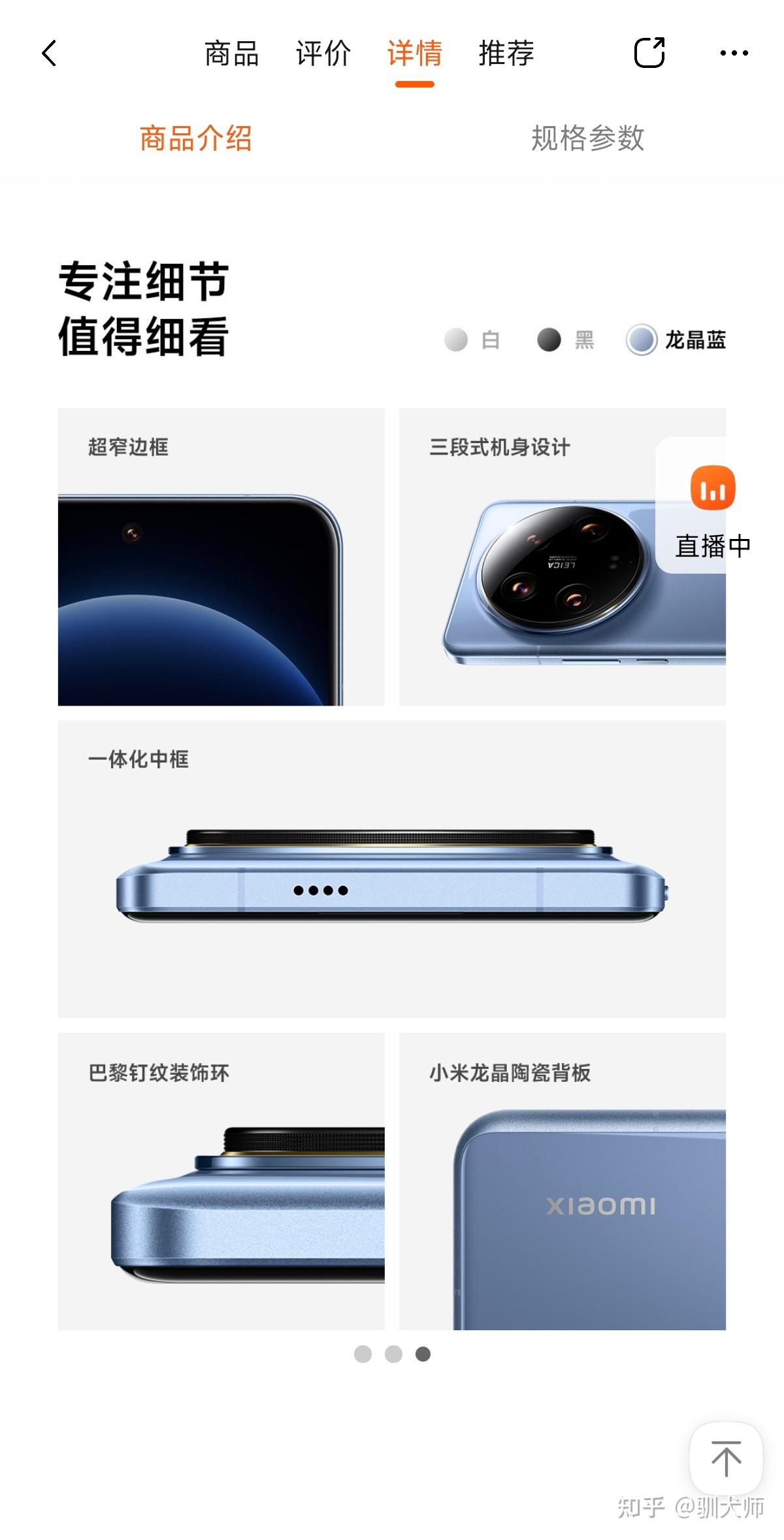The image size is (784, 1540).
Task: Open the three-dot overflow menu
Action: click(x=734, y=54)
